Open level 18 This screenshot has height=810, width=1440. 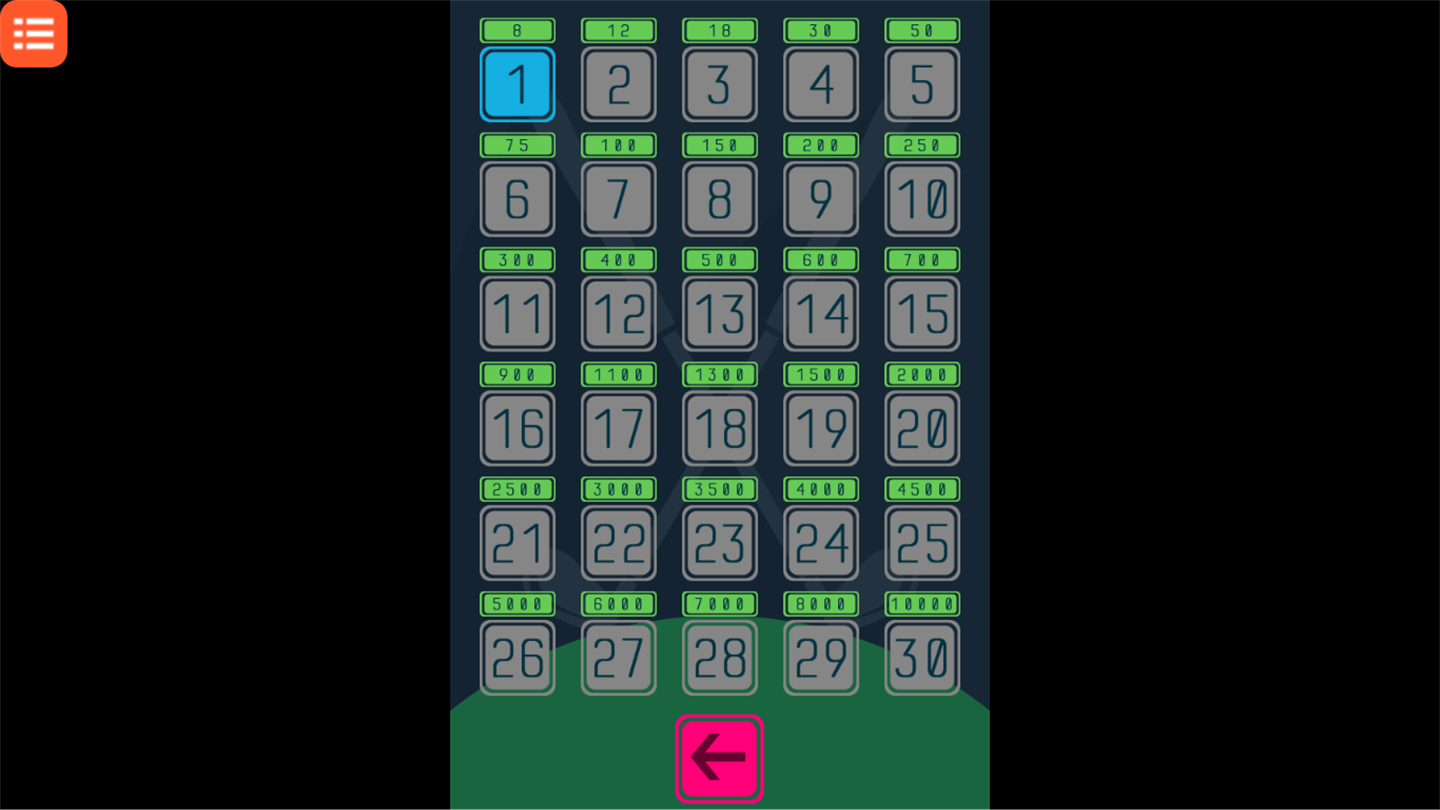click(720, 429)
